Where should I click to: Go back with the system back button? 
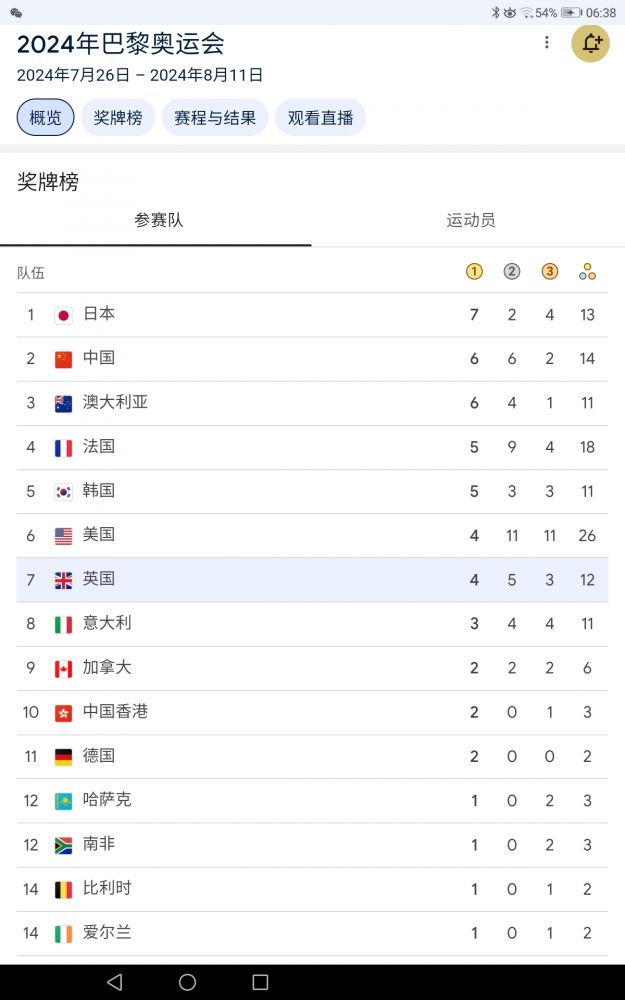tap(114, 982)
